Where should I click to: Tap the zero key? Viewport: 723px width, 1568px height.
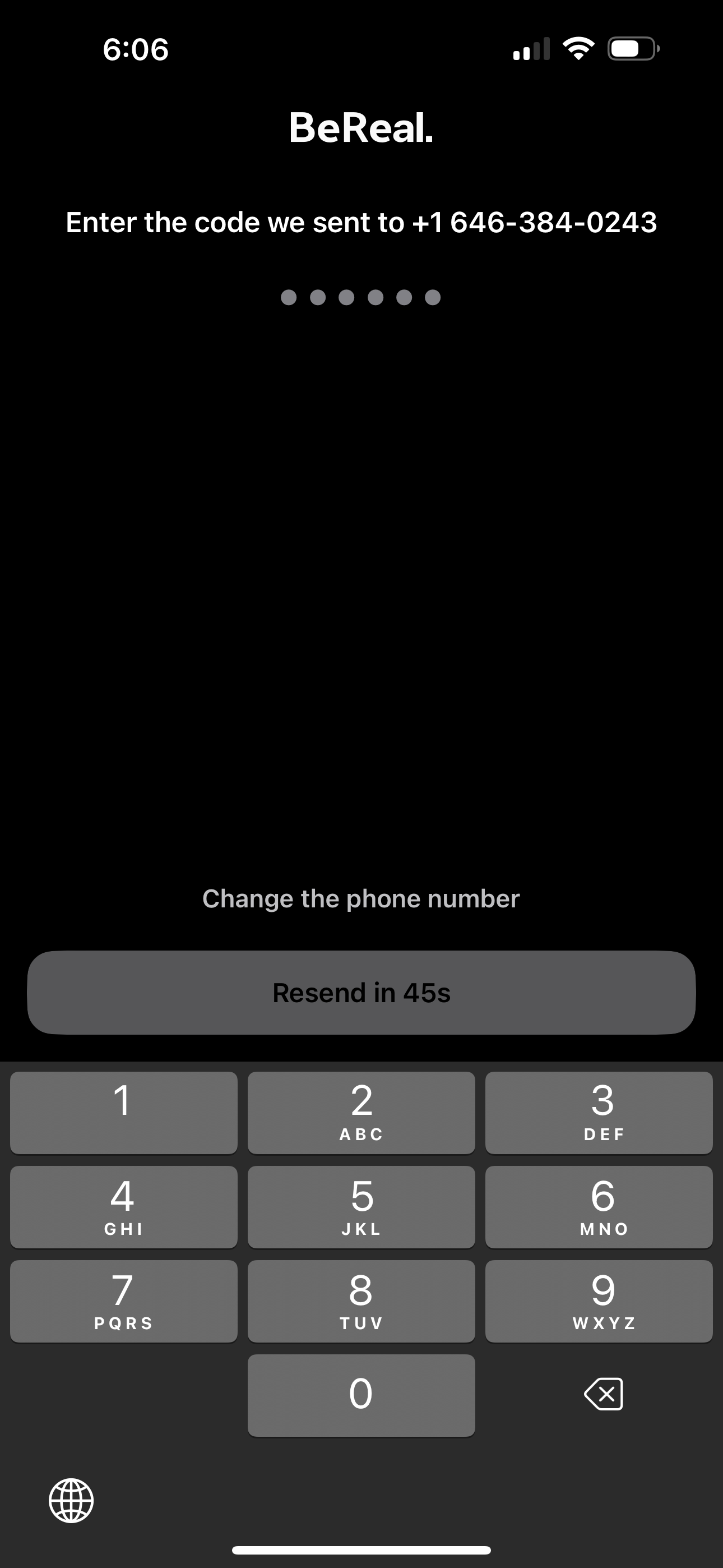(361, 1394)
